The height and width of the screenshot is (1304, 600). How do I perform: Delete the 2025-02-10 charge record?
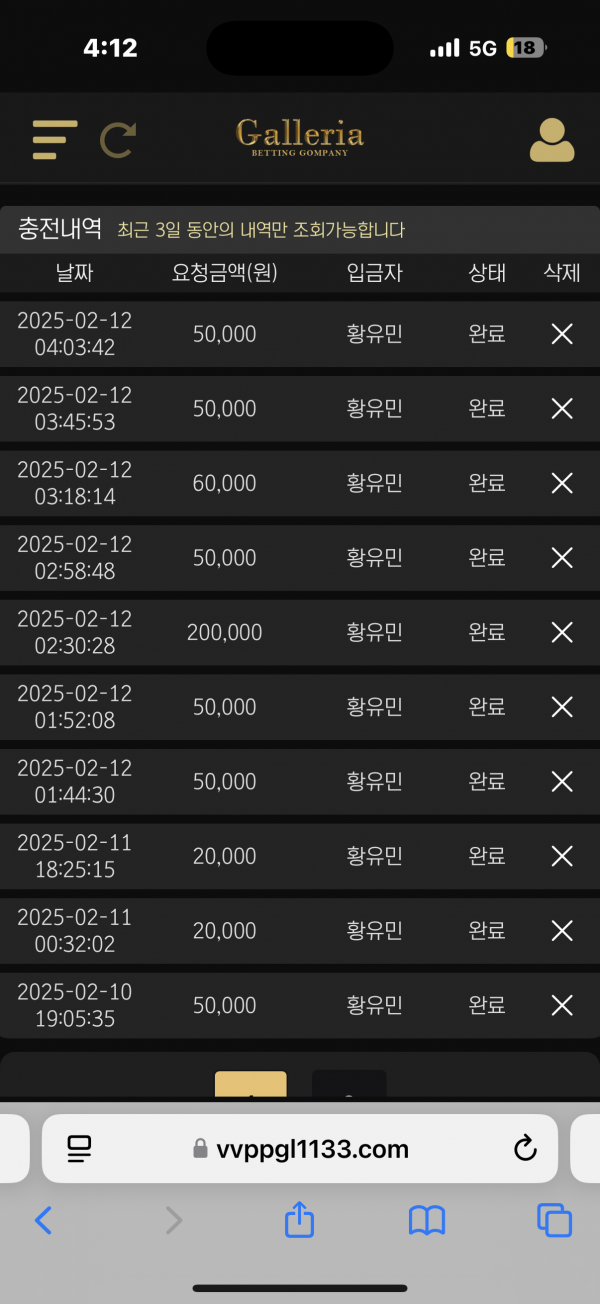(x=562, y=1005)
